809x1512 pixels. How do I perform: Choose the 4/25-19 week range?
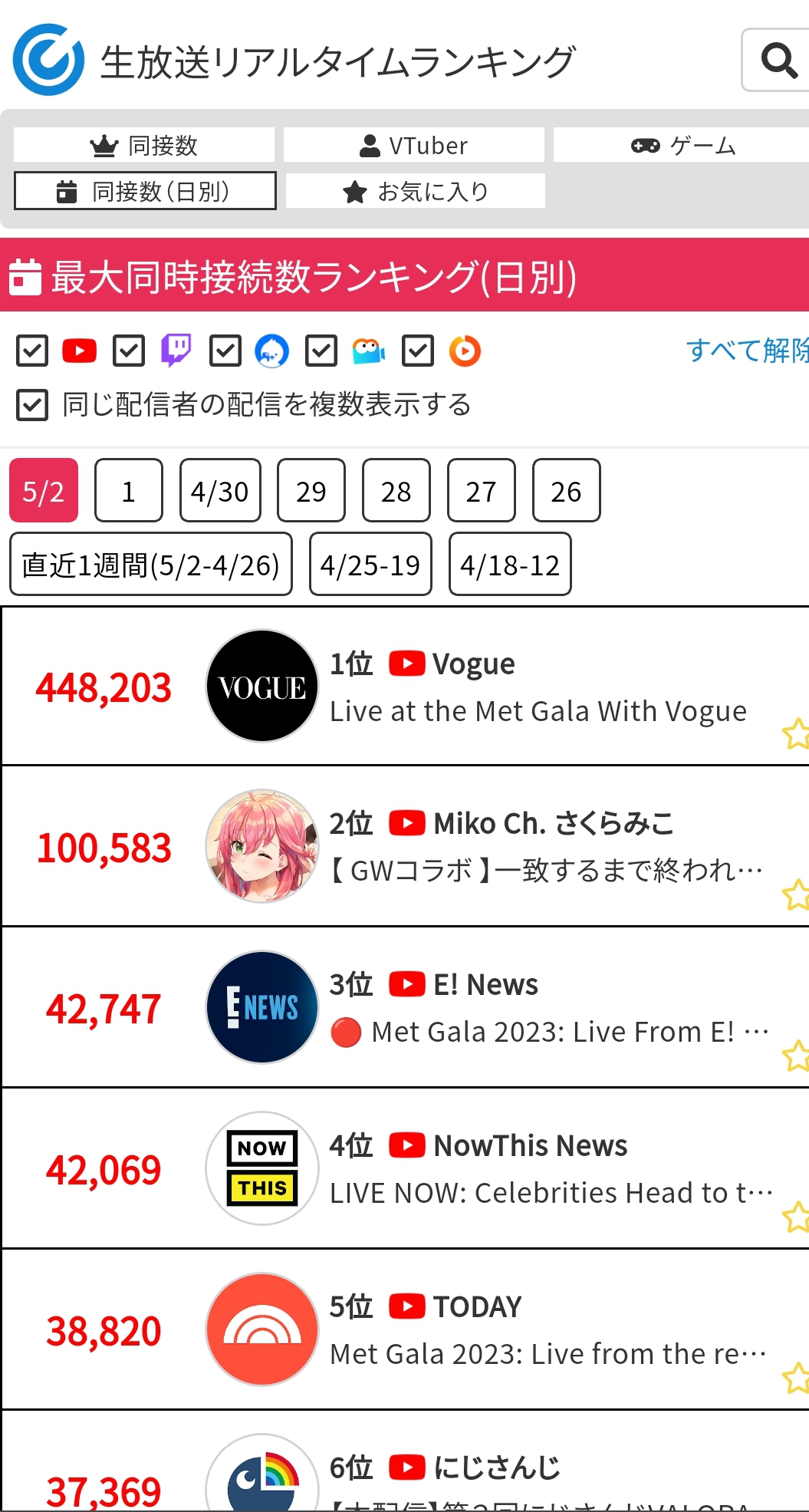coord(370,565)
